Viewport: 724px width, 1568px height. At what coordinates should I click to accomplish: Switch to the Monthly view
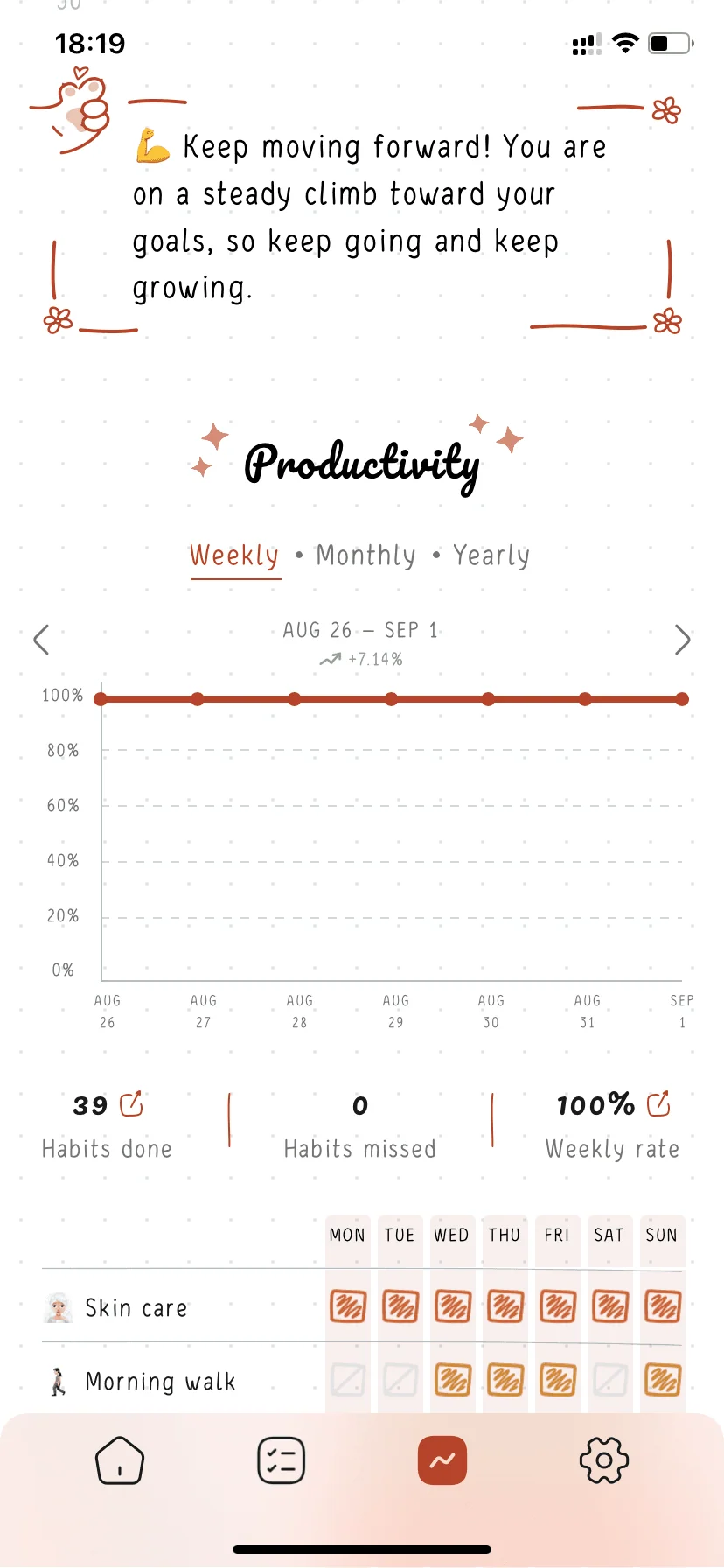pyautogui.click(x=365, y=555)
